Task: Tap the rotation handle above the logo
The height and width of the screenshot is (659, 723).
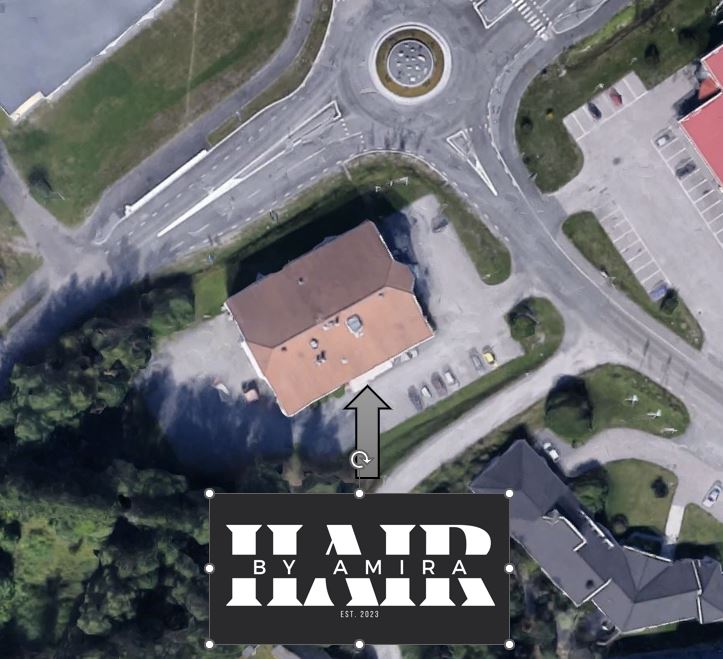Action: click(x=360, y=461)
